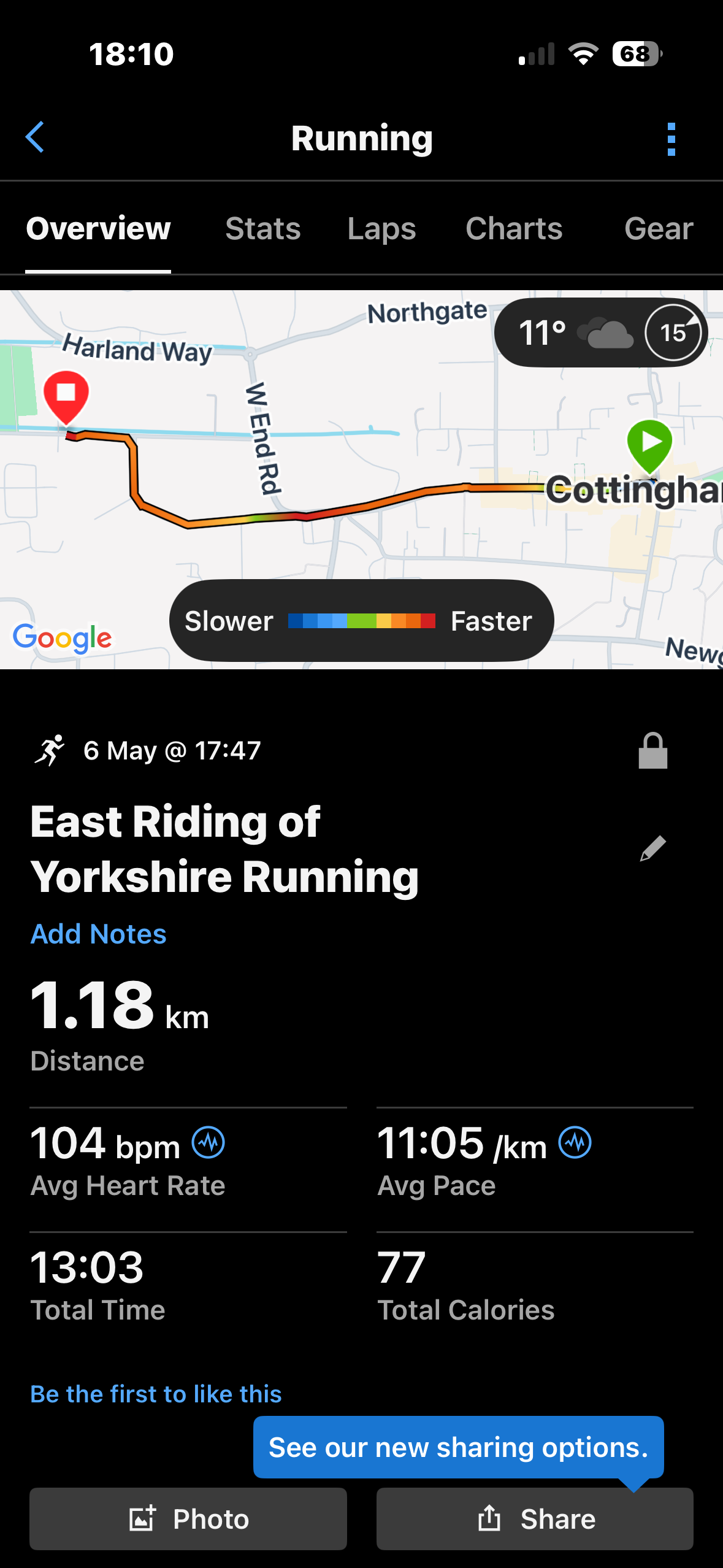Open the Charts tab
The width and height of the screenshot is (723, 1568).
[x=514, y=229]
